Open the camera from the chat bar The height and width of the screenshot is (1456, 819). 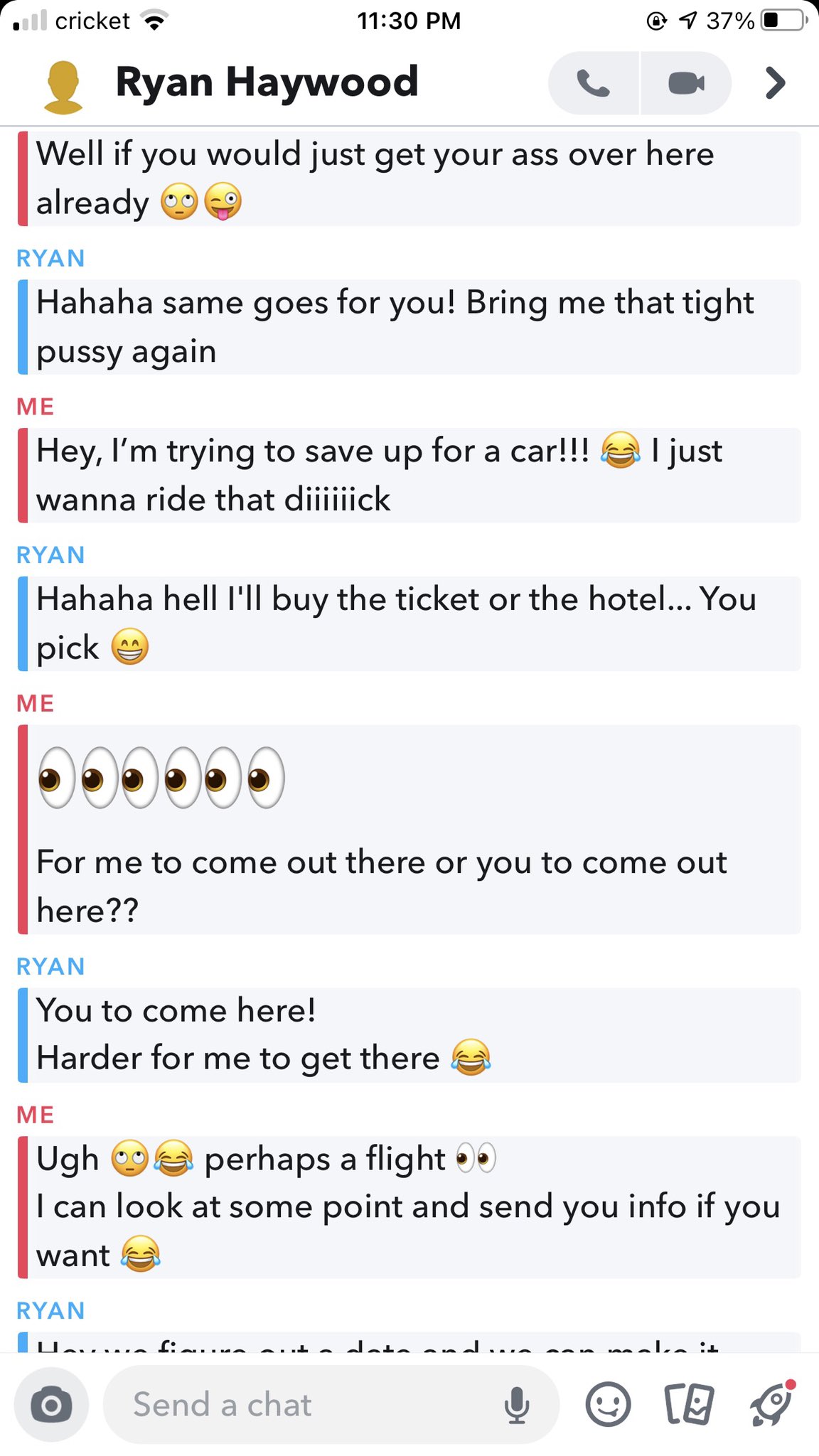[51, 1405]
